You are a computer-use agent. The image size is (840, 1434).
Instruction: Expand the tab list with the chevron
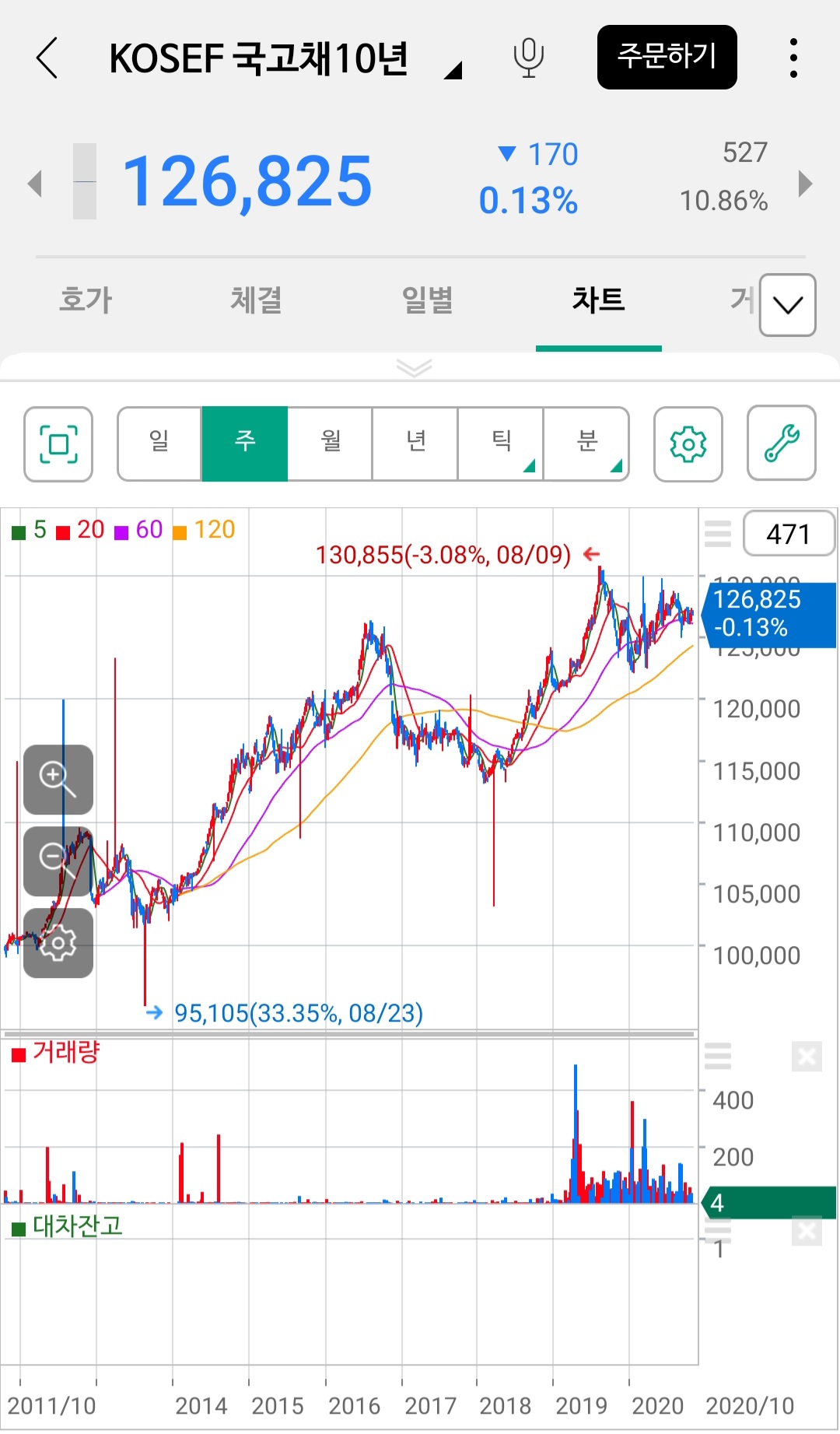click(x=787, y=305)
